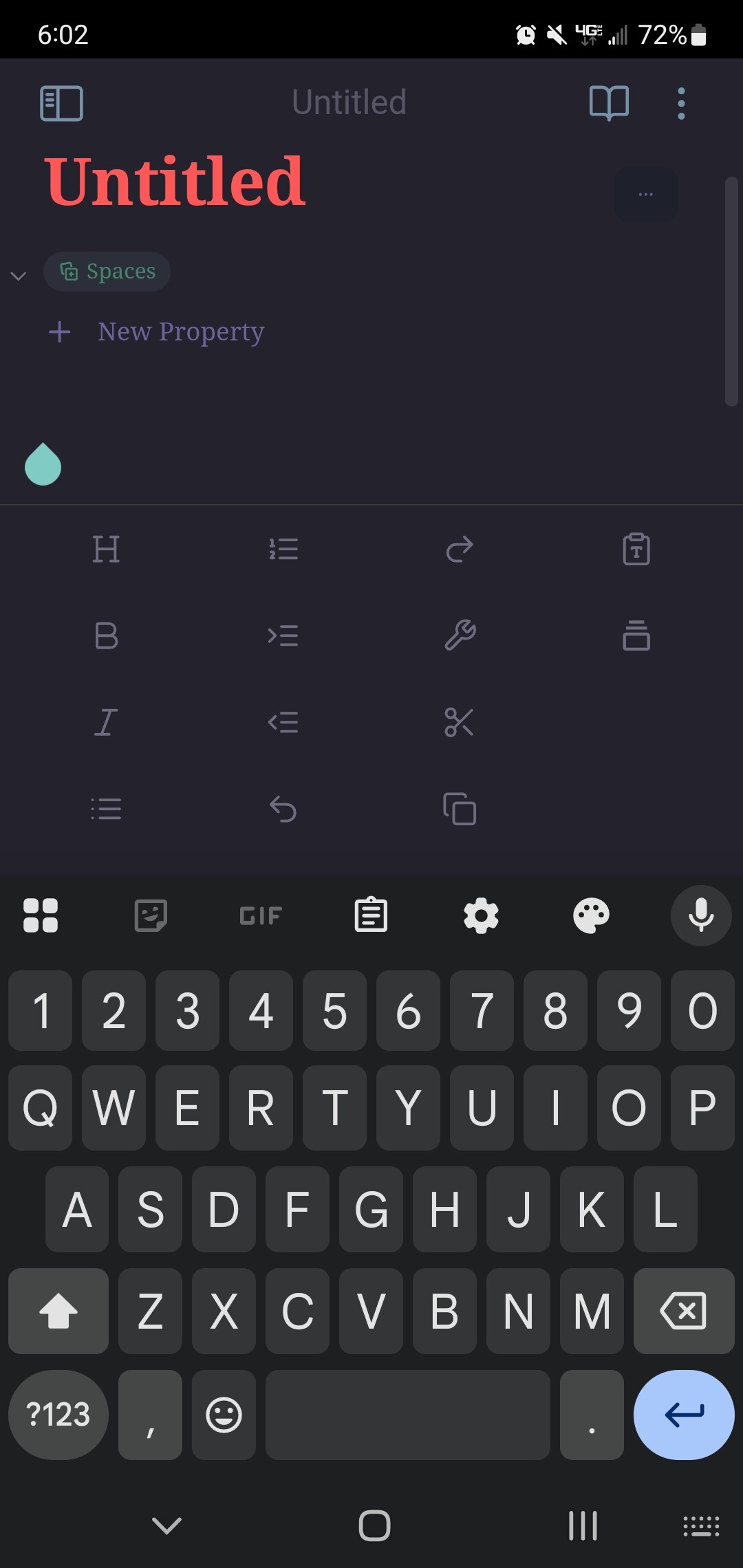
Task: Hit the keyboard backspace key
Action: (x=683, y=1311)
